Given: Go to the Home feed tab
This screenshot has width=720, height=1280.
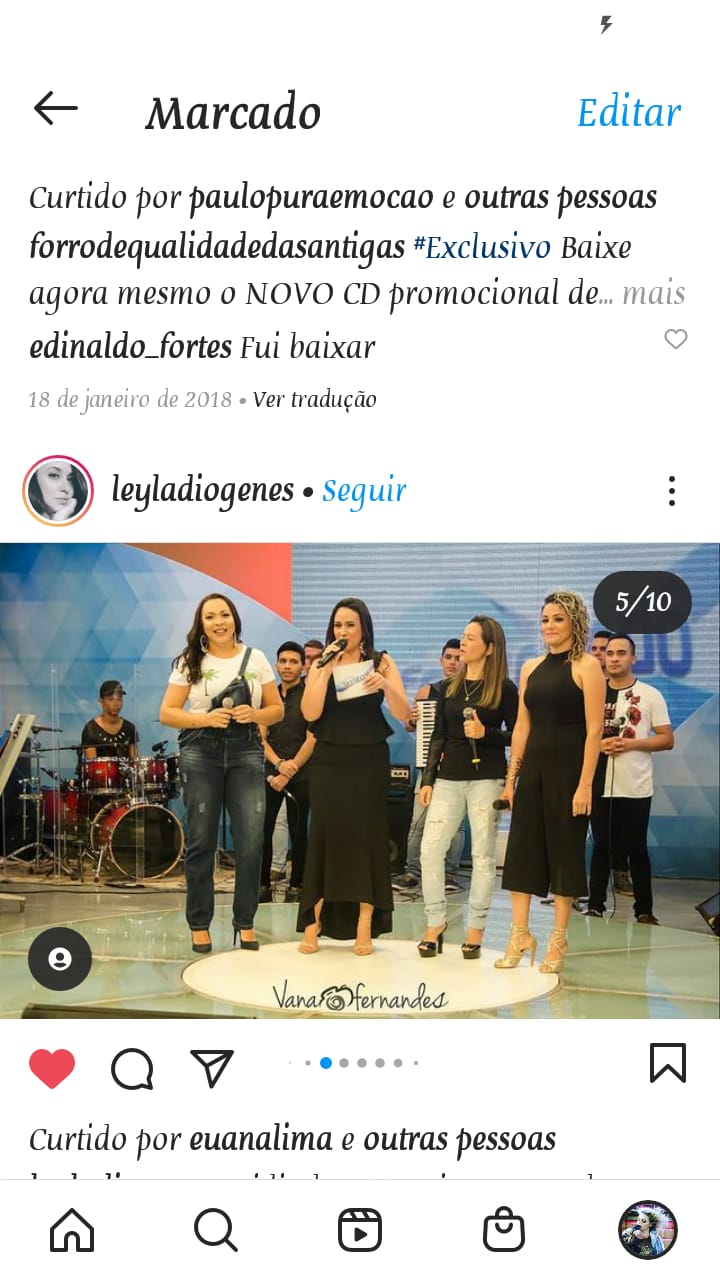Looking at the screenshot, I should [x=72, y=1230].
